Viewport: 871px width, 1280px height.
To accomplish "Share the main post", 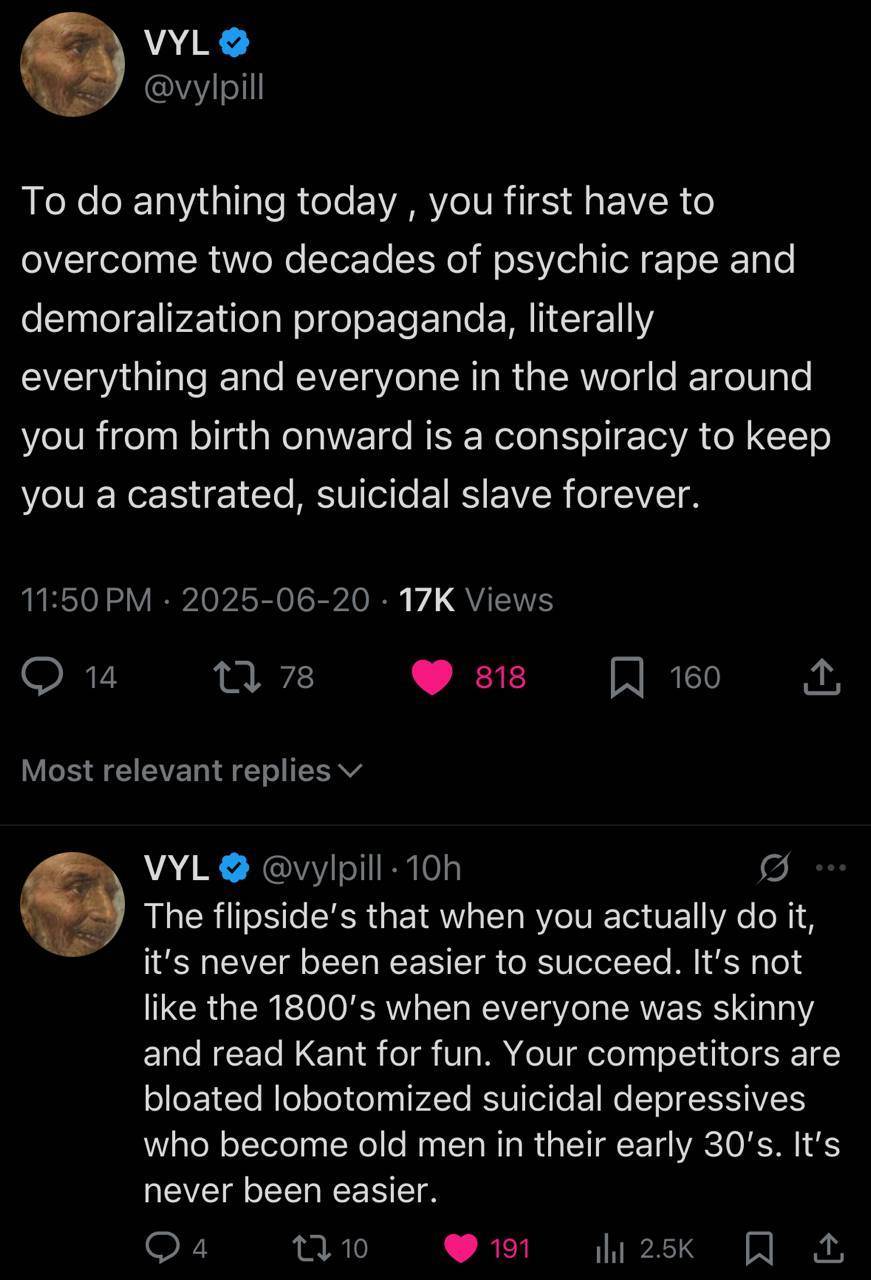I will tap(821, 677).
